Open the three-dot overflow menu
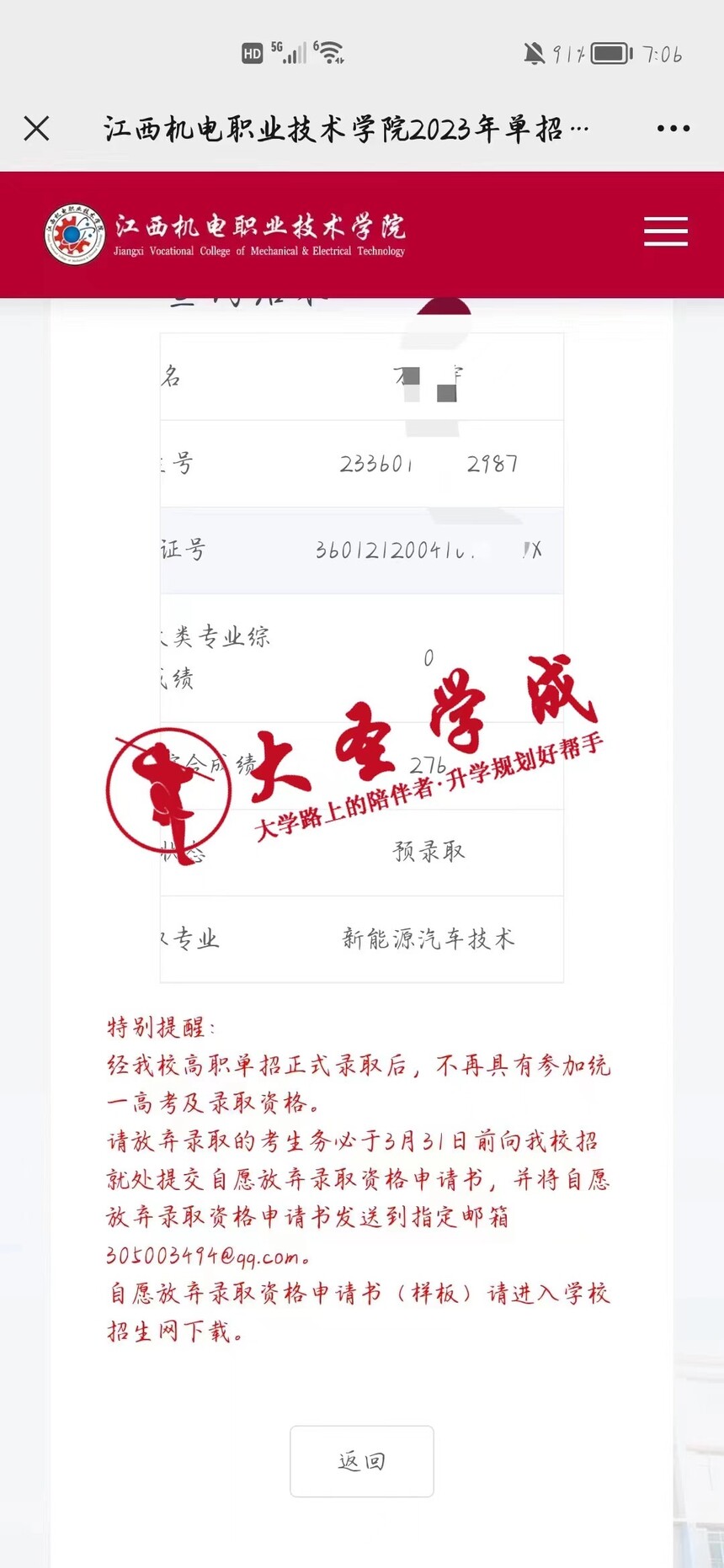724x1568 pixels. coord(673,129)
